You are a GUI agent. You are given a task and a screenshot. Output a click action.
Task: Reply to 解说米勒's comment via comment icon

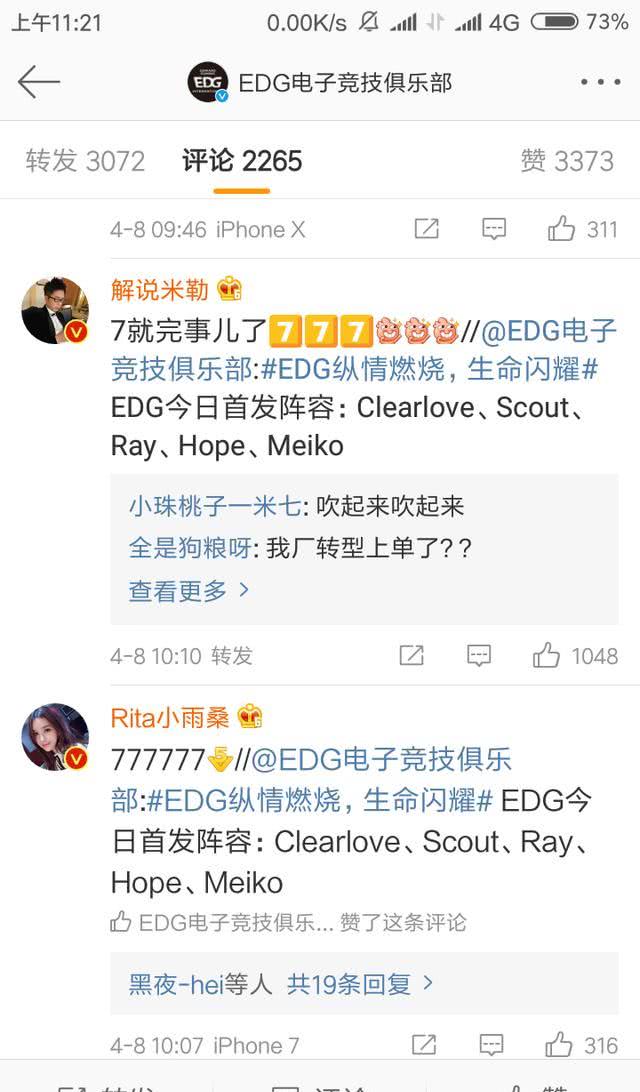479,656
